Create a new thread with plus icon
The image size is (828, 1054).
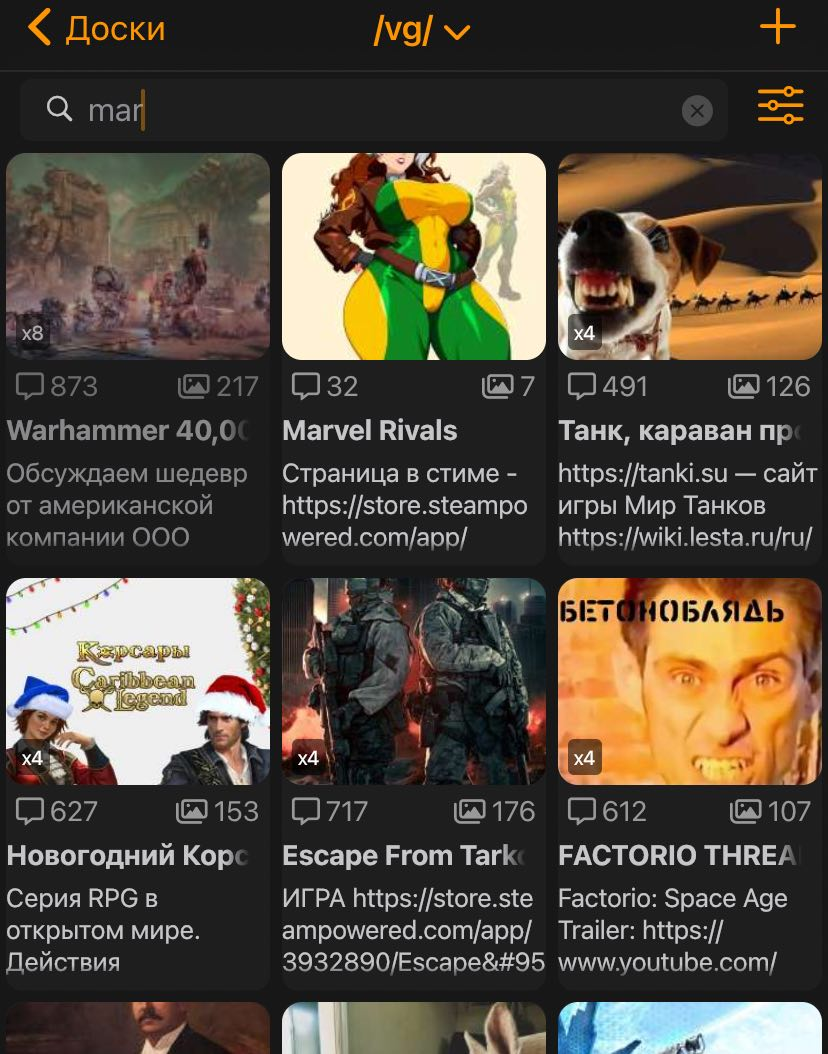coord(777,27)
